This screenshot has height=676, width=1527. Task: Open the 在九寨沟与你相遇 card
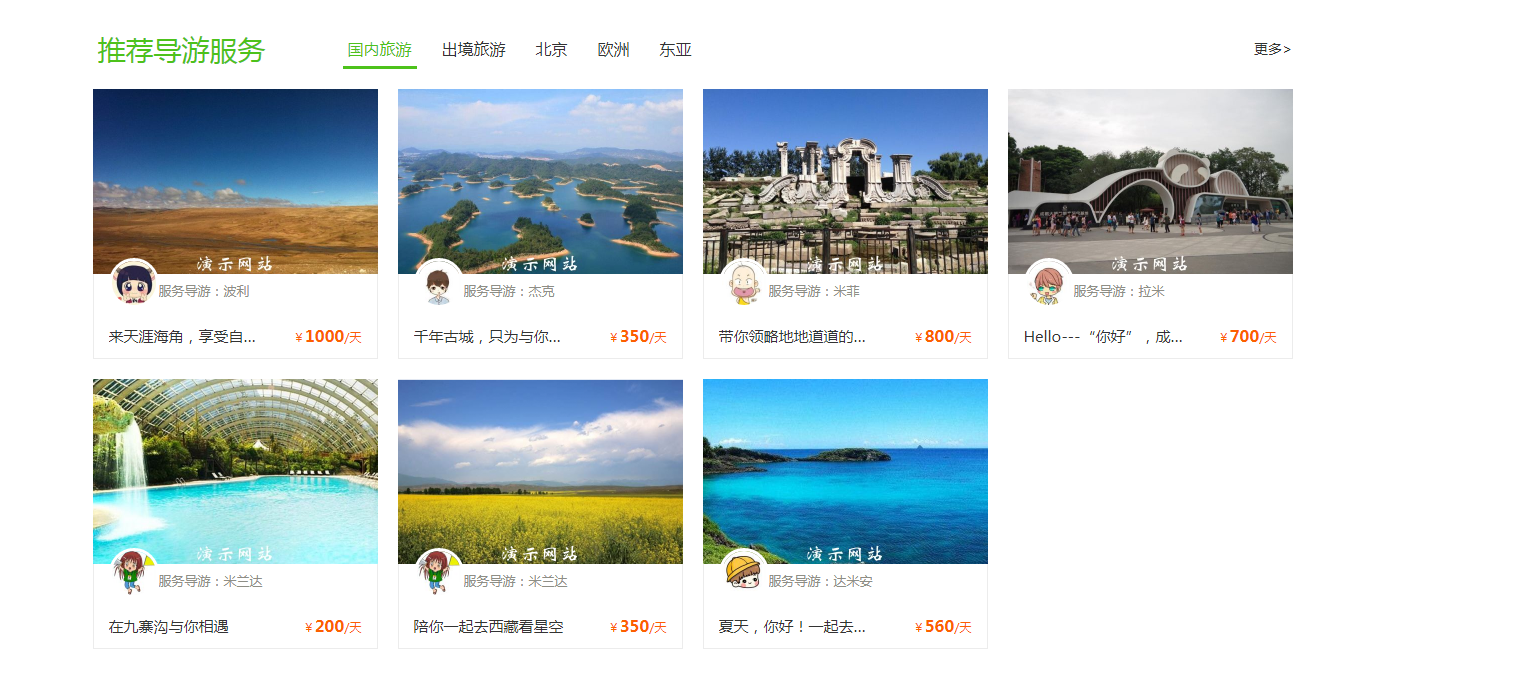pos(235,472)
